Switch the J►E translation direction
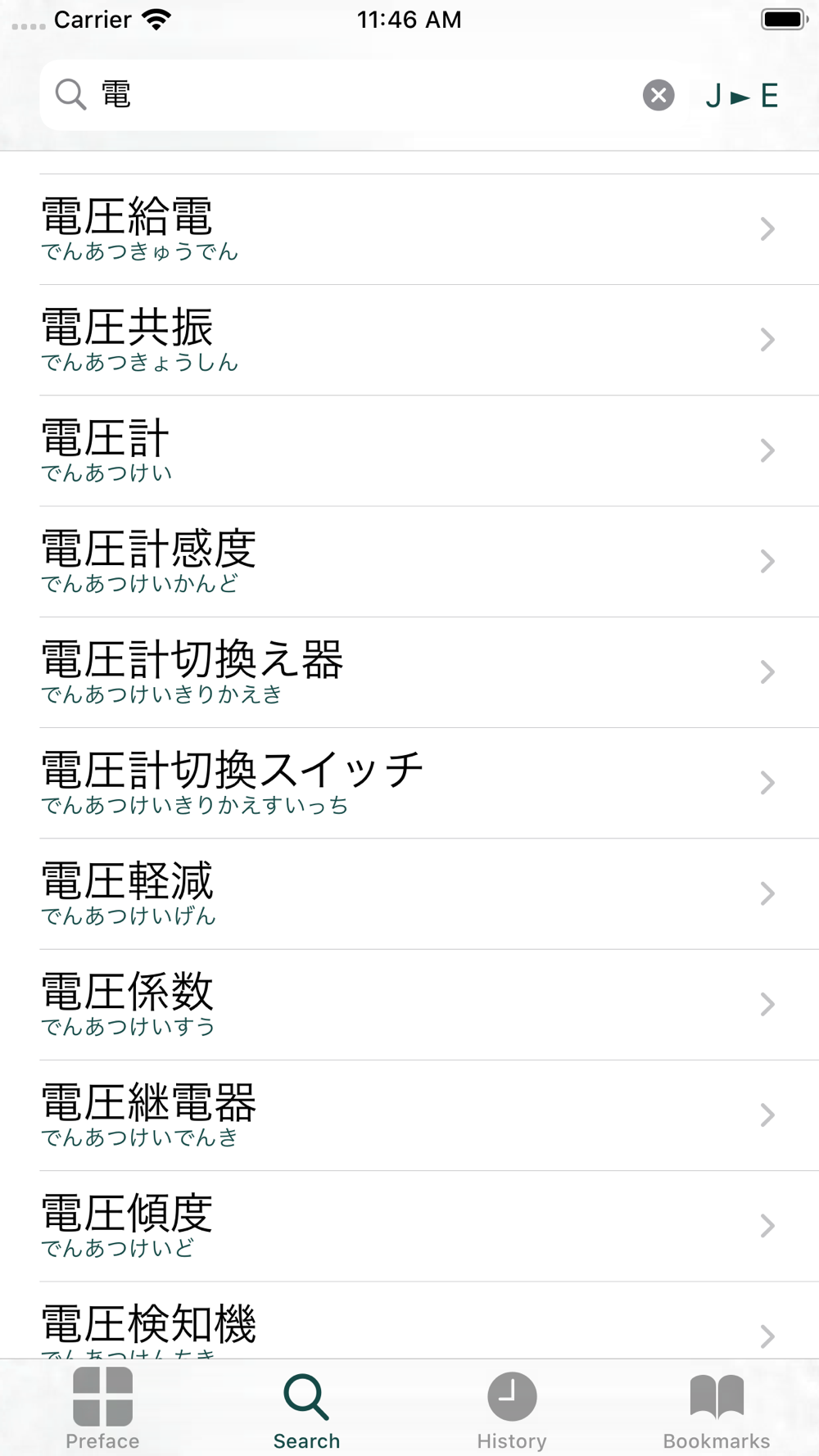Image resolution: width=819 pixels, height=1456 pixels. (x=741, y=96)
